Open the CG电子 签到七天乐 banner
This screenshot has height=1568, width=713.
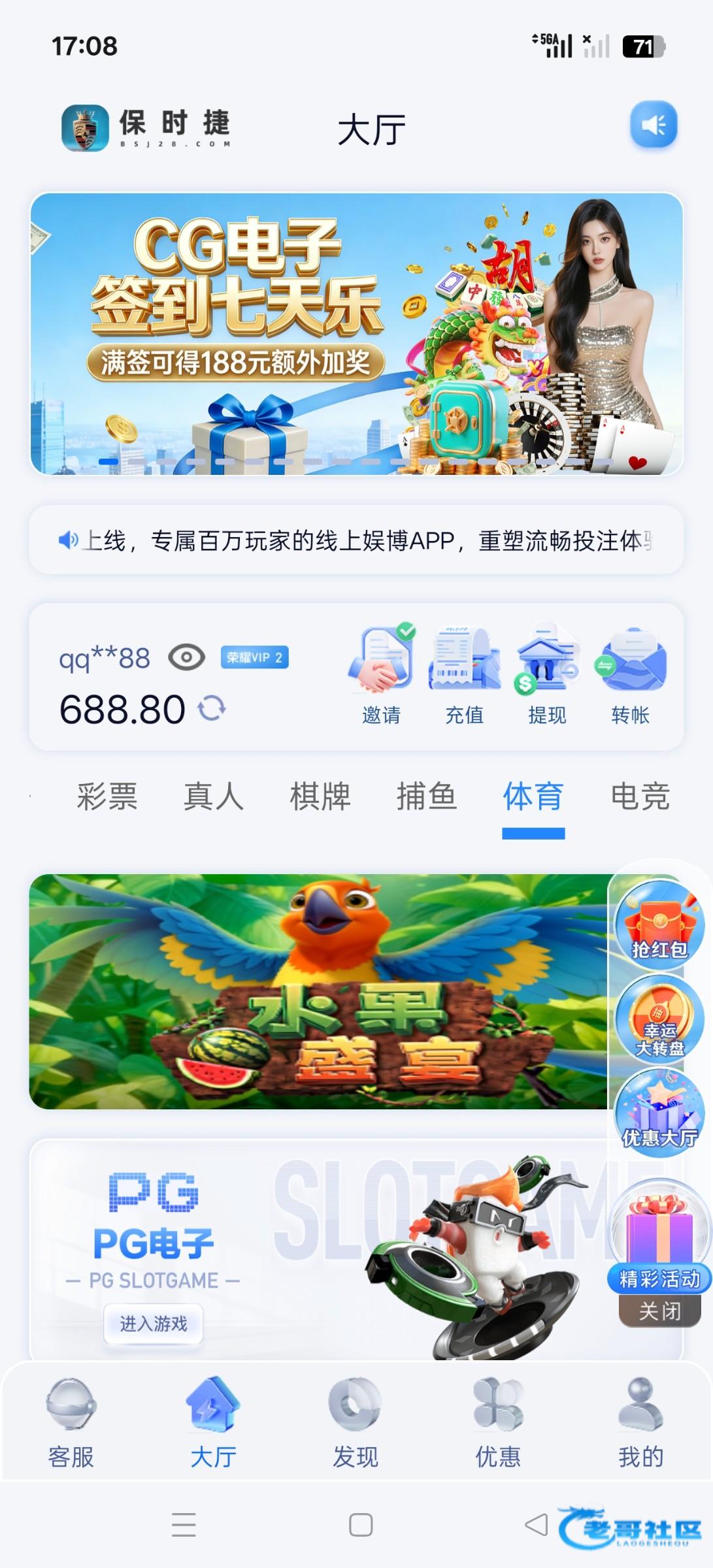click(x=356, y=333)
